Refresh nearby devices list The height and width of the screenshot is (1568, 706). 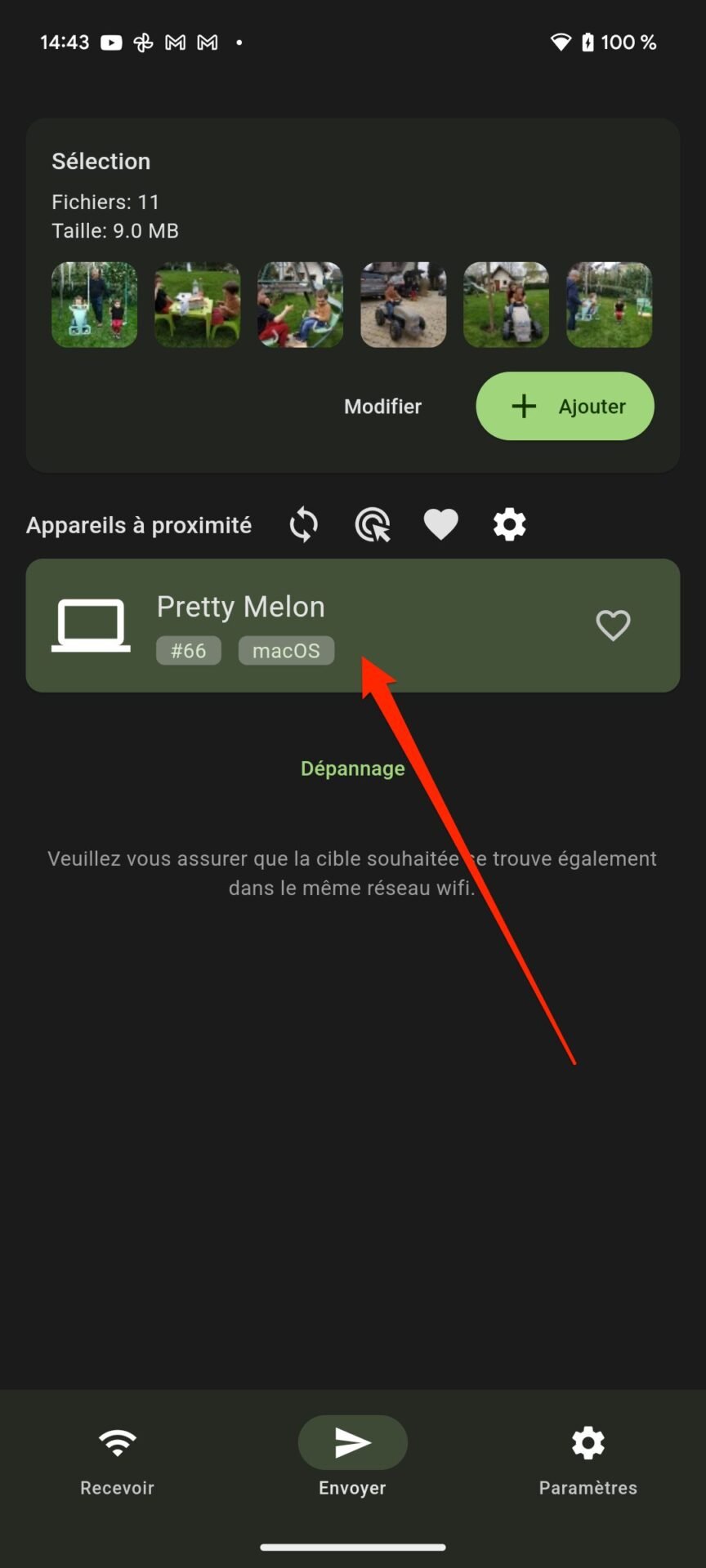pyautogui.click(x=303, y=524)
